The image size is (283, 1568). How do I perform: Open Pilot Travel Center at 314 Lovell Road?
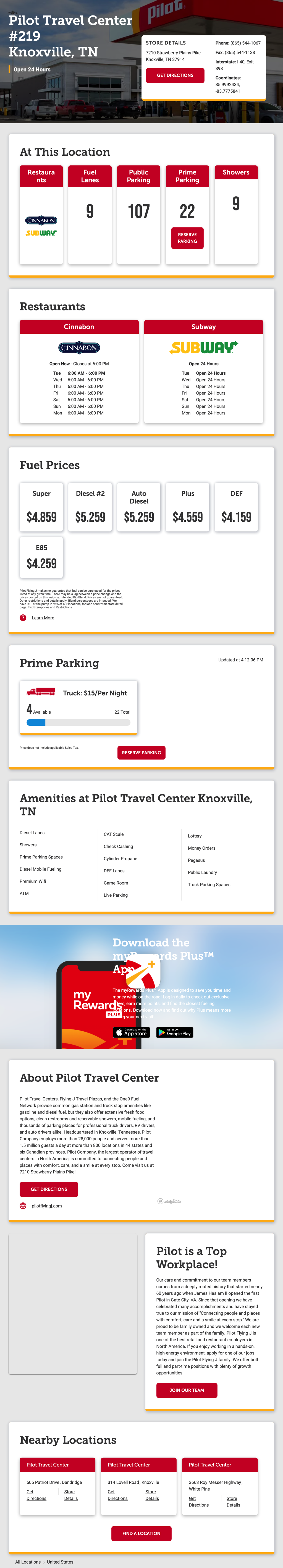tap(129, 1465)
